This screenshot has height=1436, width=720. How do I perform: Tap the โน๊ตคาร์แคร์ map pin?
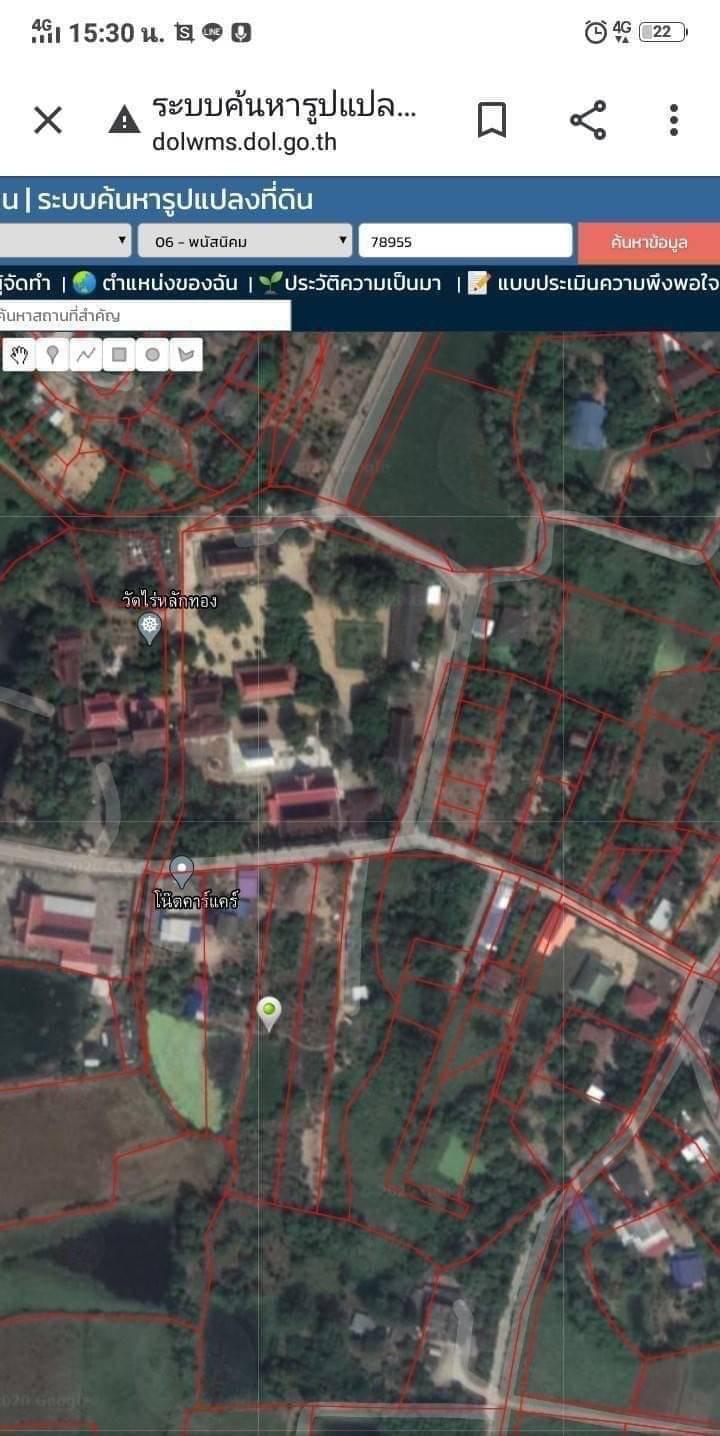coord(181,871)
